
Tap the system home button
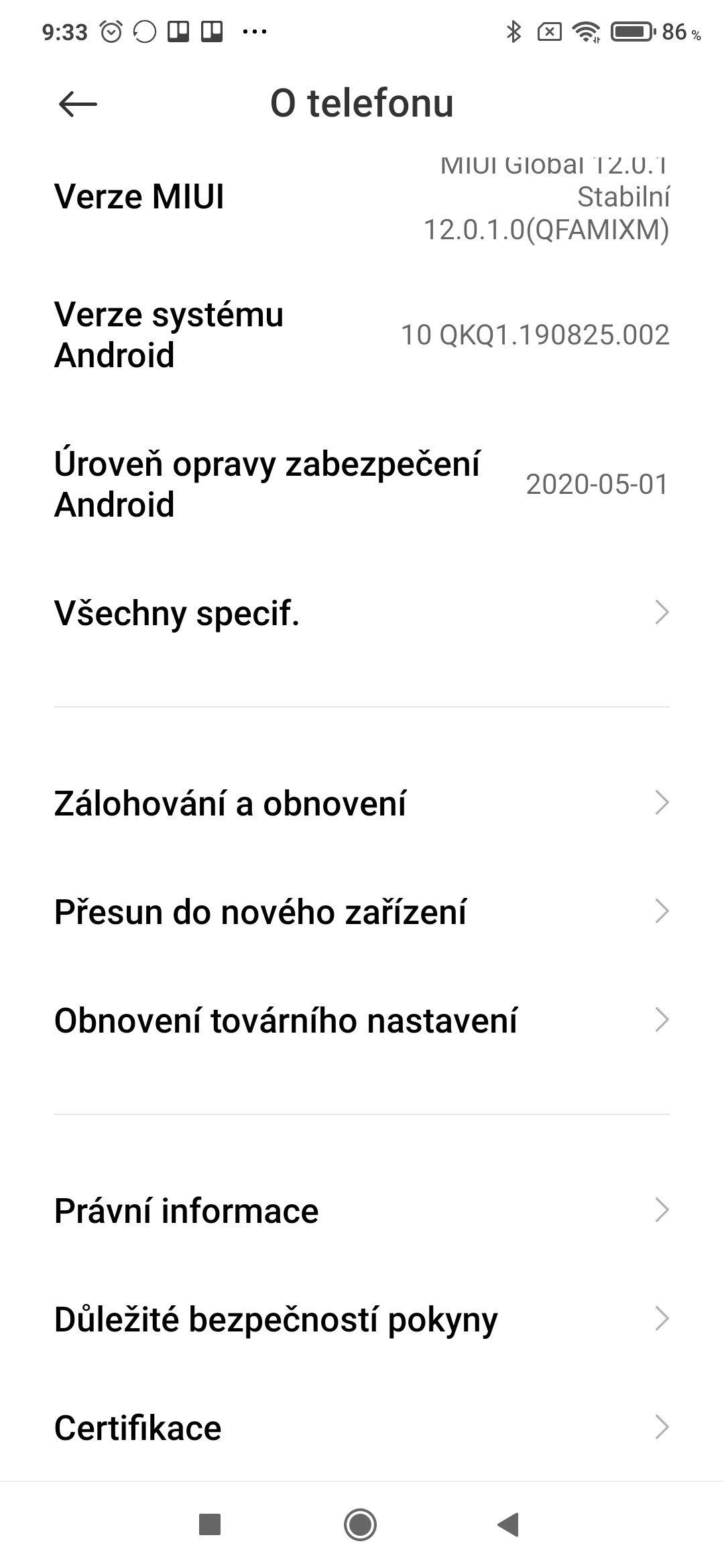point(361,1525)
